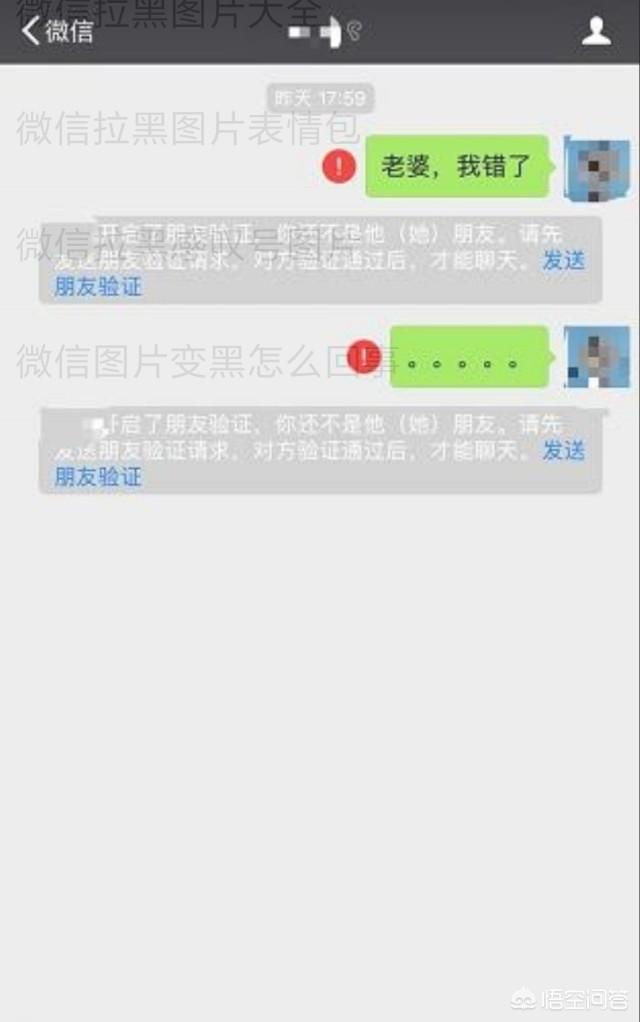640x1022 pixels.
Task: Tap the red resend icon beside 老婆，我错了
Action: [x=339, y=166]
